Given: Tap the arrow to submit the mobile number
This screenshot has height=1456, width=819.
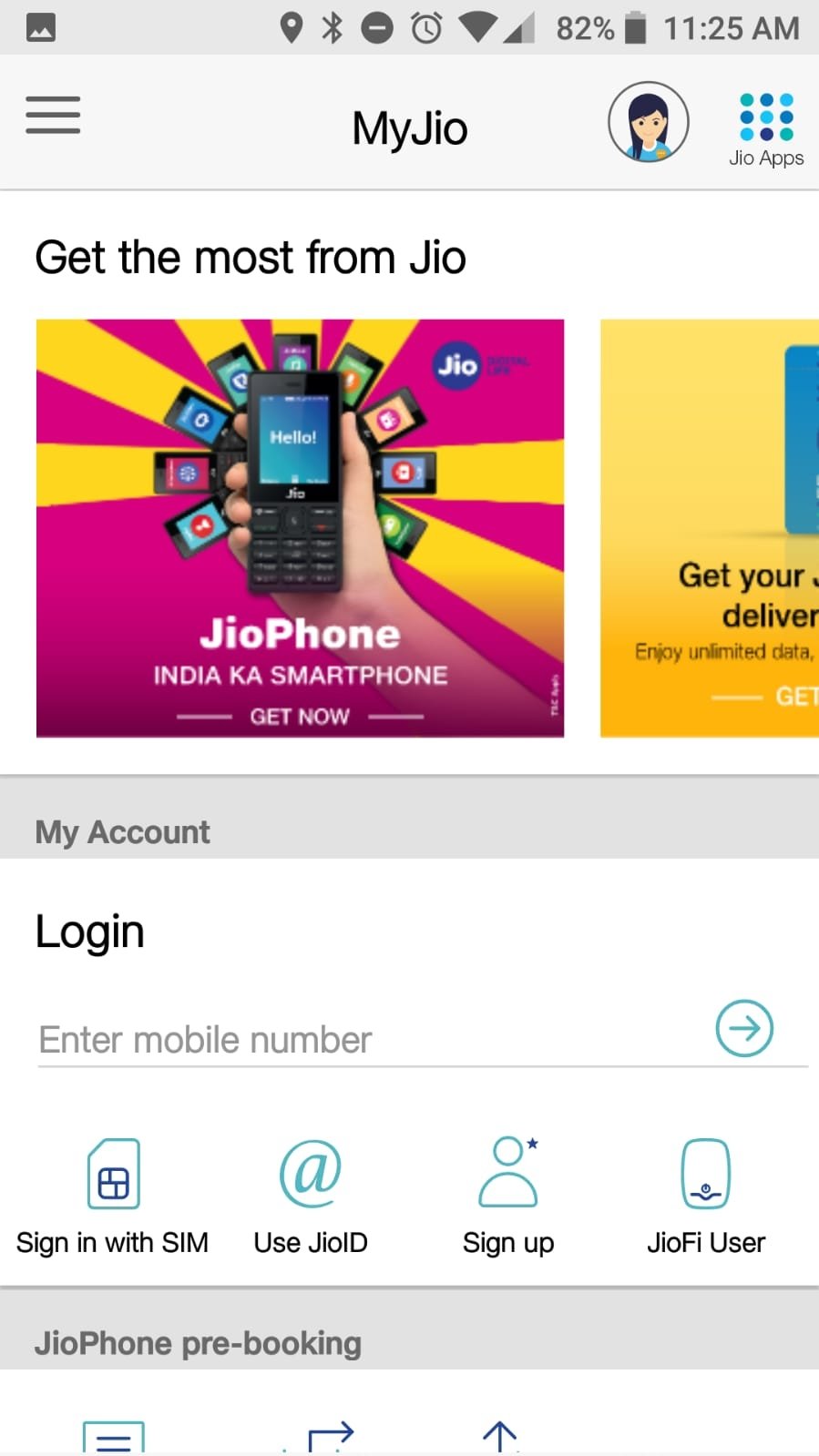Looking at the screenshot, I should click(x=744, y=1029).
